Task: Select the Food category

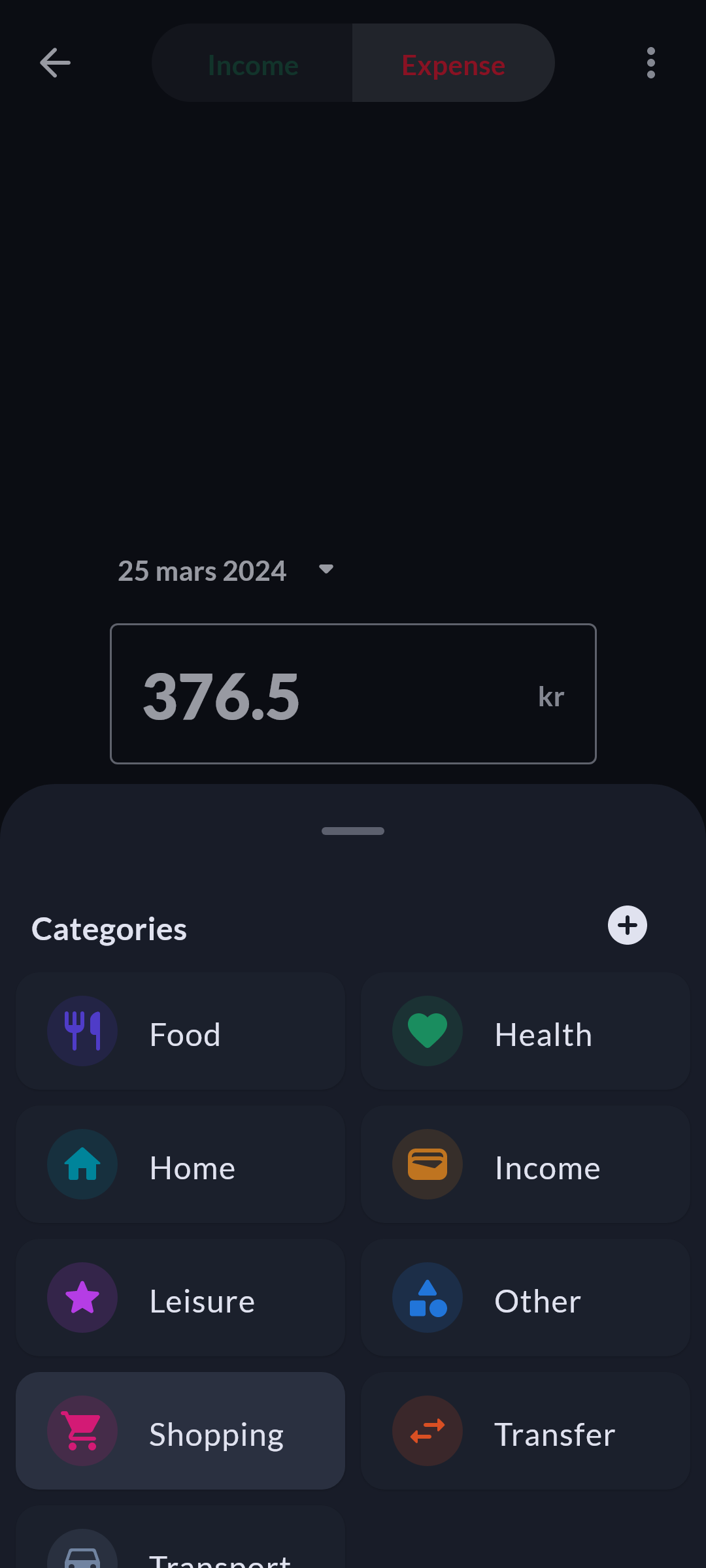Action: pos(180,1031)
